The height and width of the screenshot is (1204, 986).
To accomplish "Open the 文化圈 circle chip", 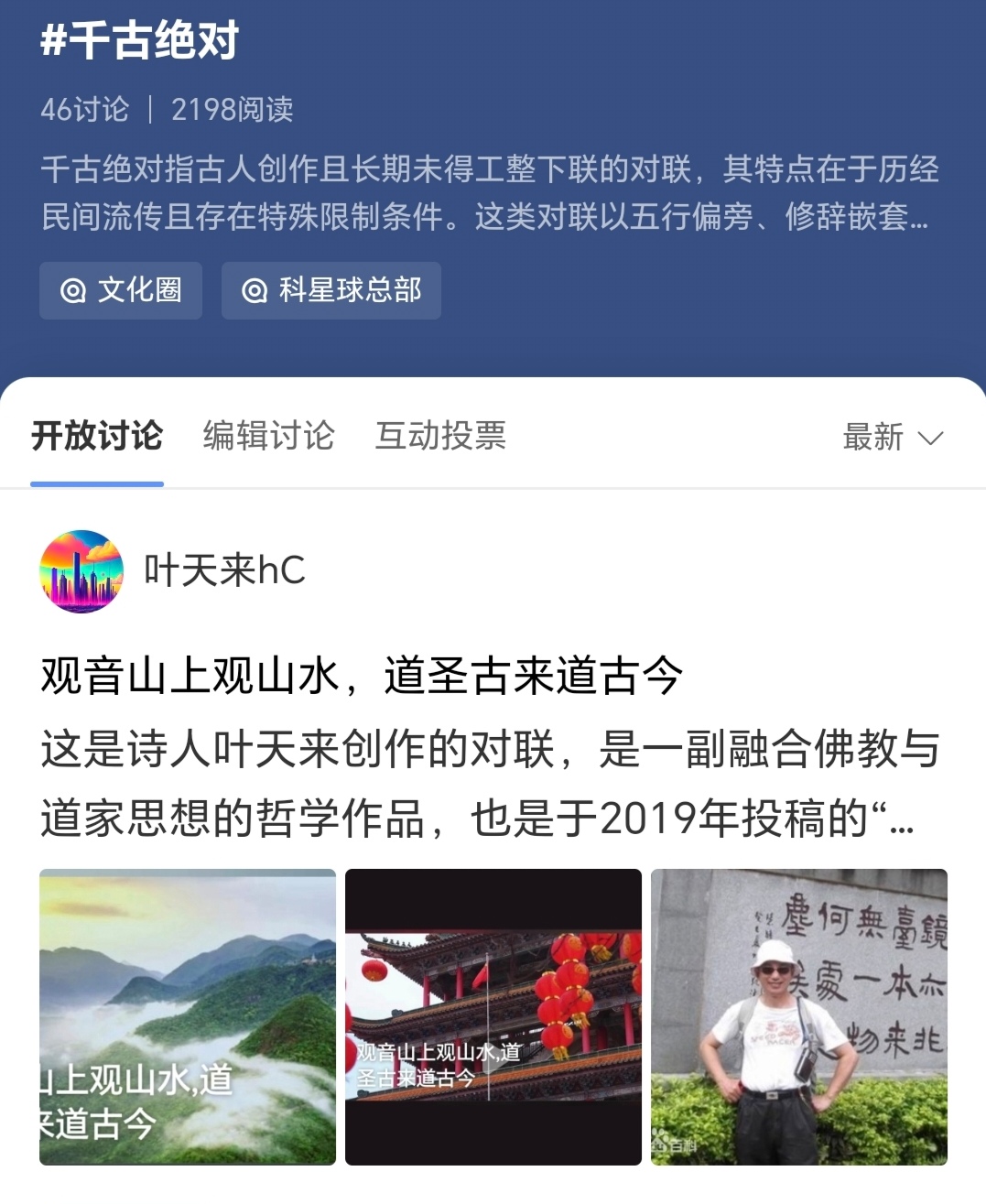I will coord(121,290).
